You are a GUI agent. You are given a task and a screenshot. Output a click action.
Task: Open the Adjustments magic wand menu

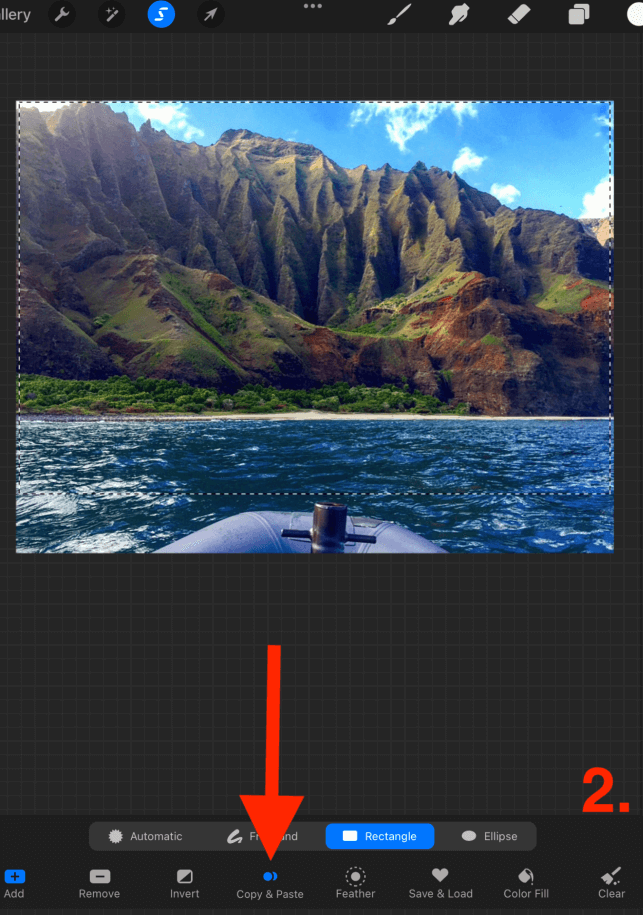(111, 15)
